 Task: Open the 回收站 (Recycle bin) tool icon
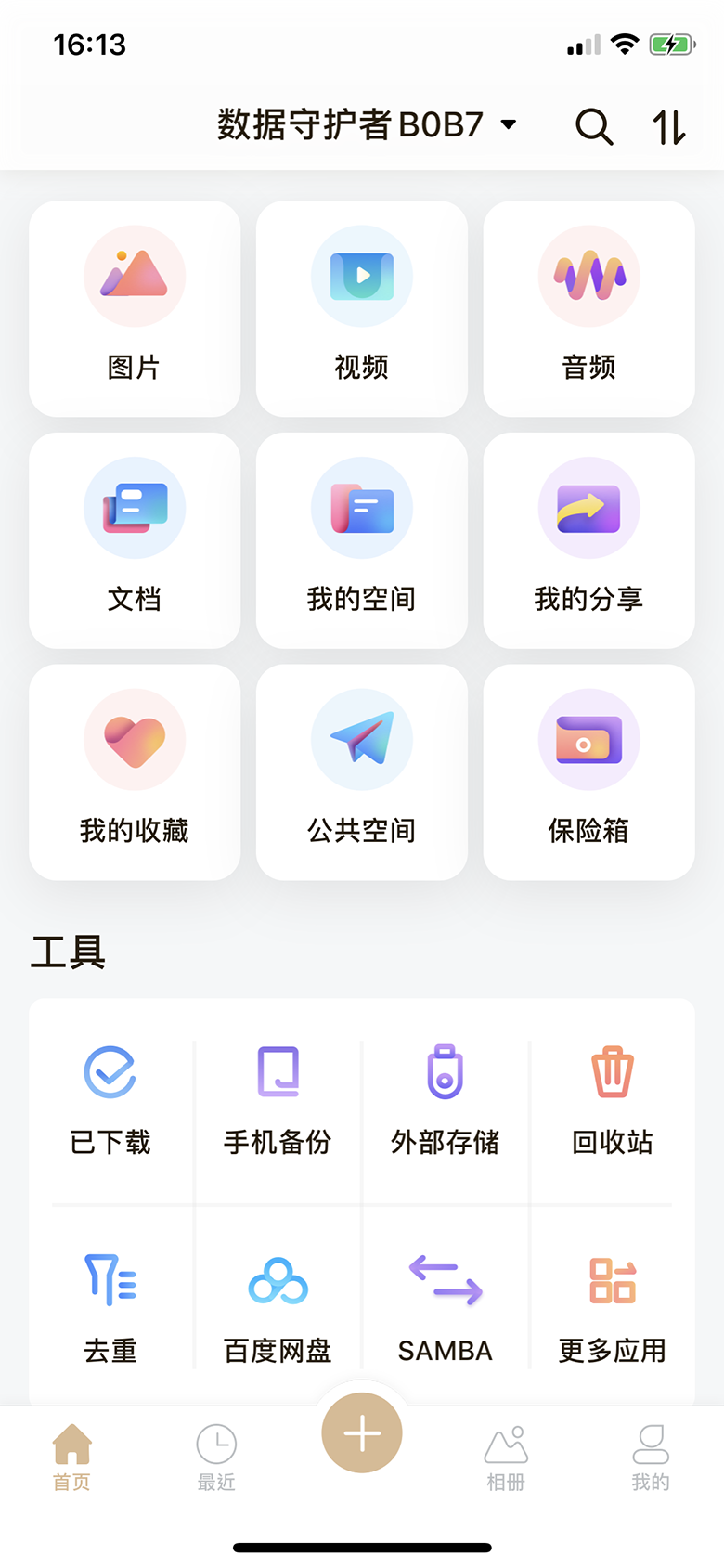(x=612, y=1072)
